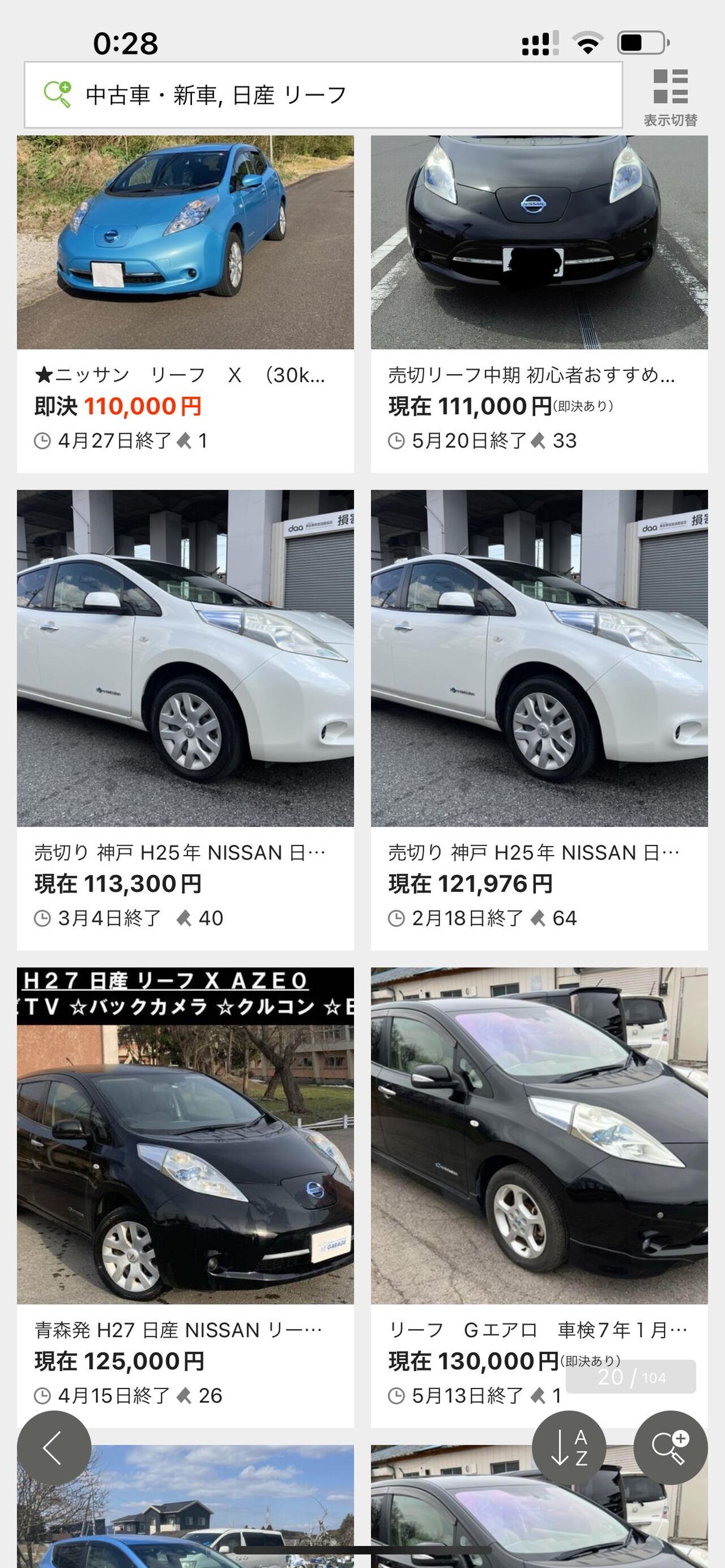
Task: Open the blue ニッサン リーフ X 110,000円 listing
Action: tap(185, 304)
